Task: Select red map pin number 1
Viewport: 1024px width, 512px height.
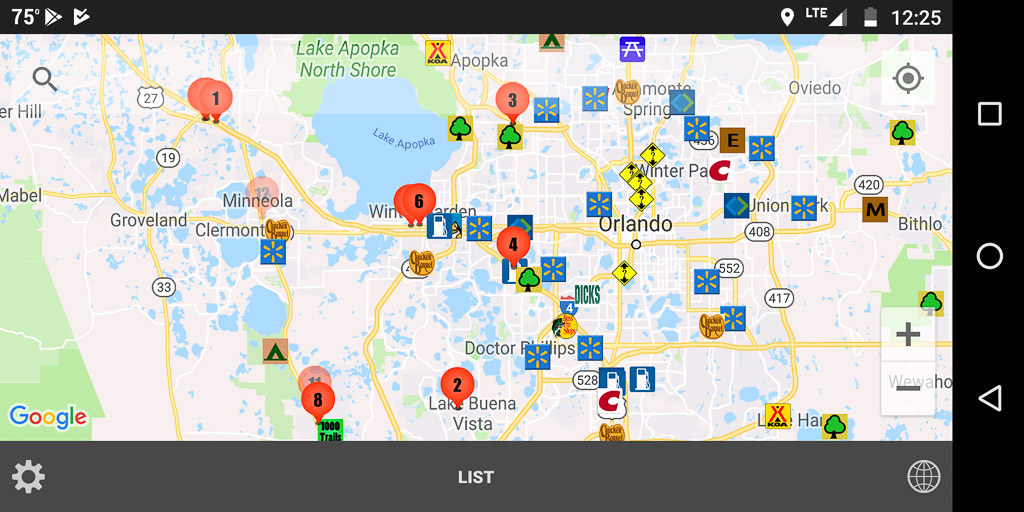Action: click(x=216, y=99)
